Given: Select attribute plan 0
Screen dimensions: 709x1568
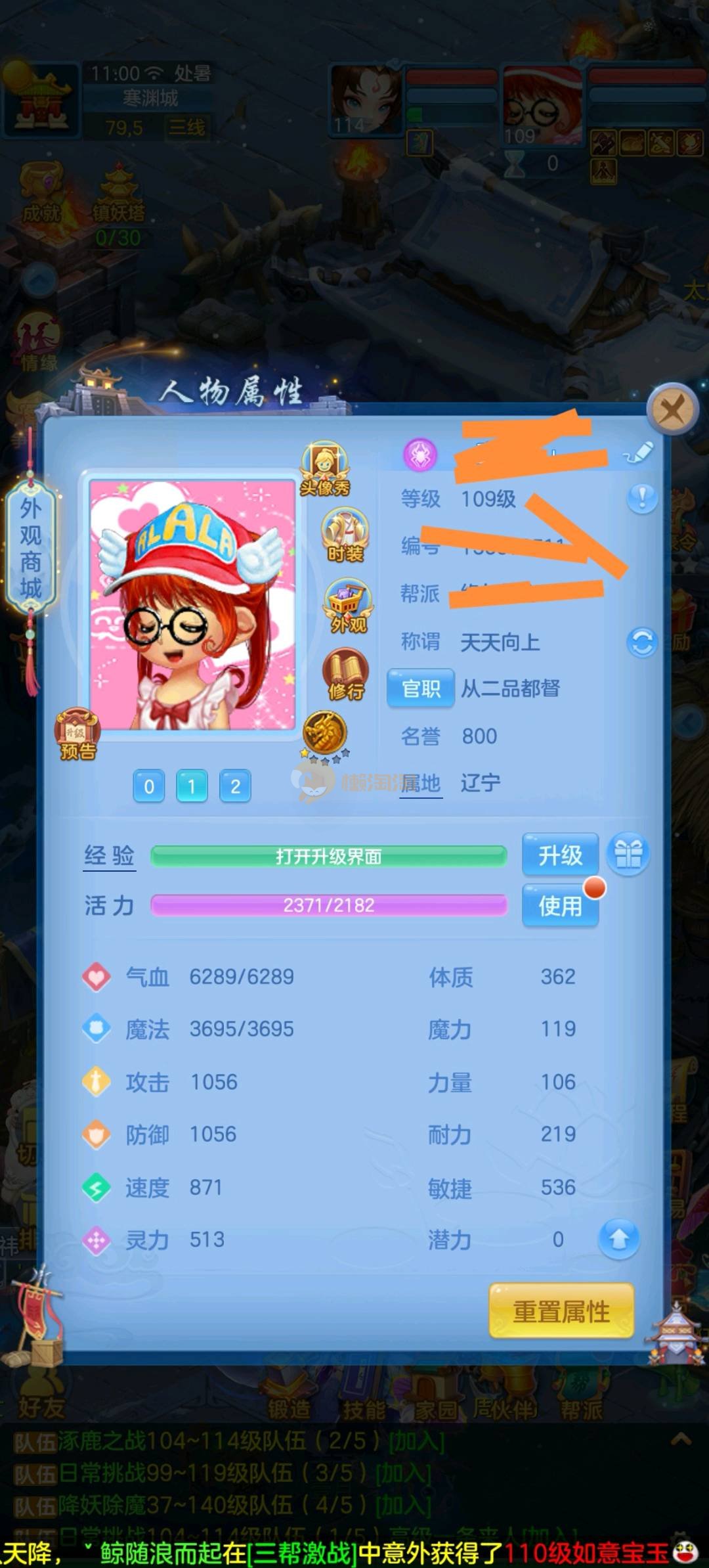Looking at the screenshot, I should (x=149, y=786).
